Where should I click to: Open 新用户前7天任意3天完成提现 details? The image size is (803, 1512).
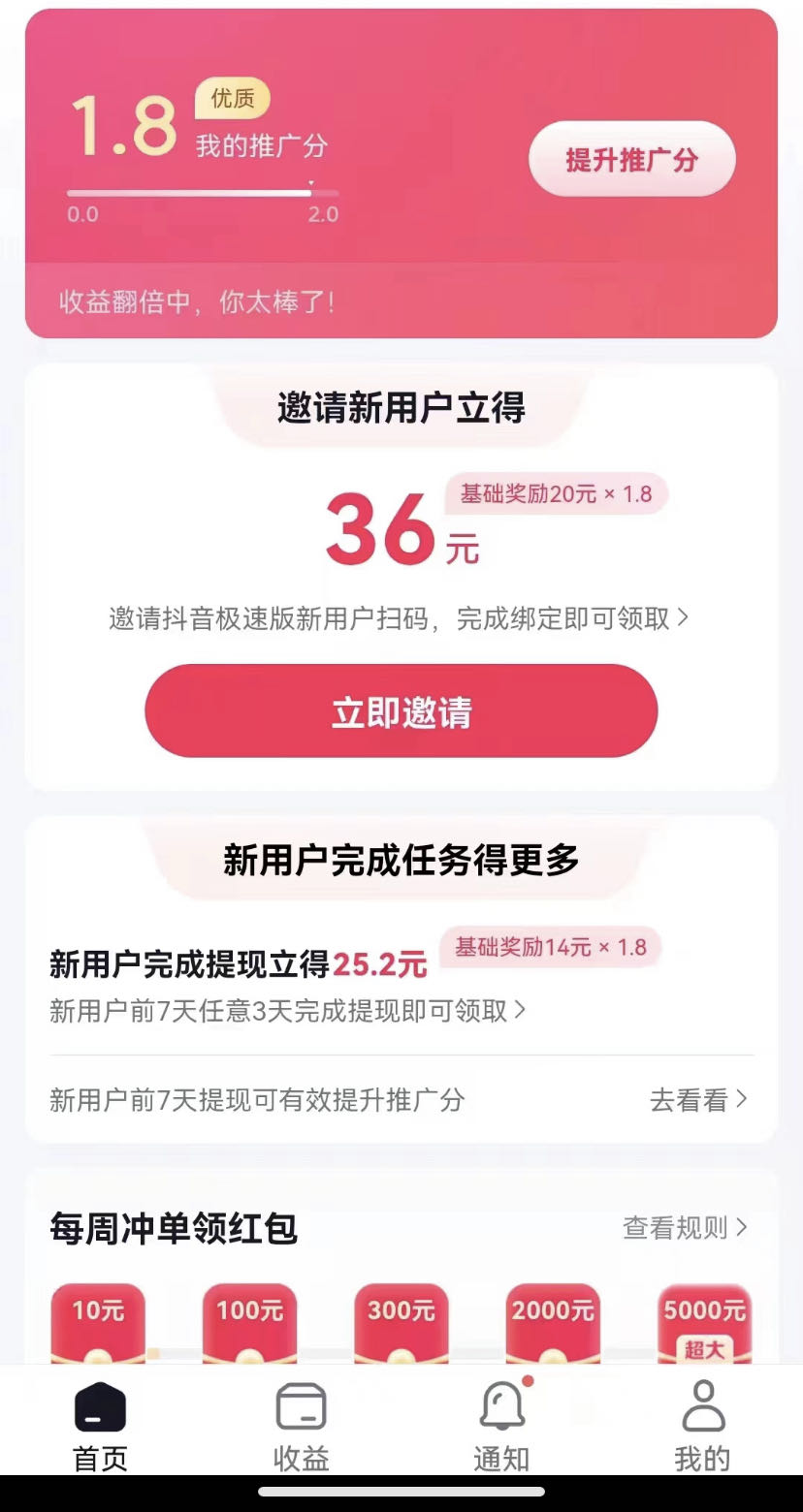click(x=288, y=1011)
